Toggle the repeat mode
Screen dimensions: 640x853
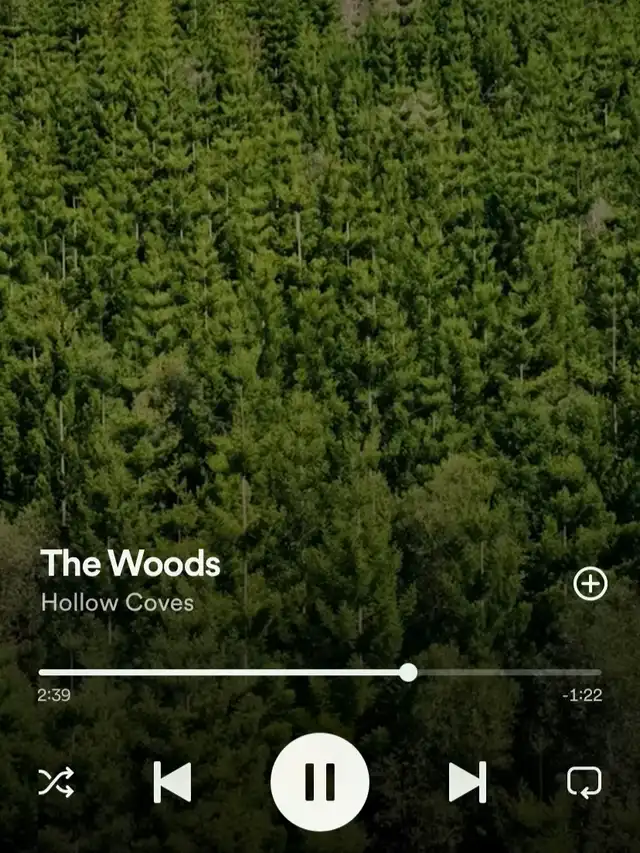[x=584, y=782]
